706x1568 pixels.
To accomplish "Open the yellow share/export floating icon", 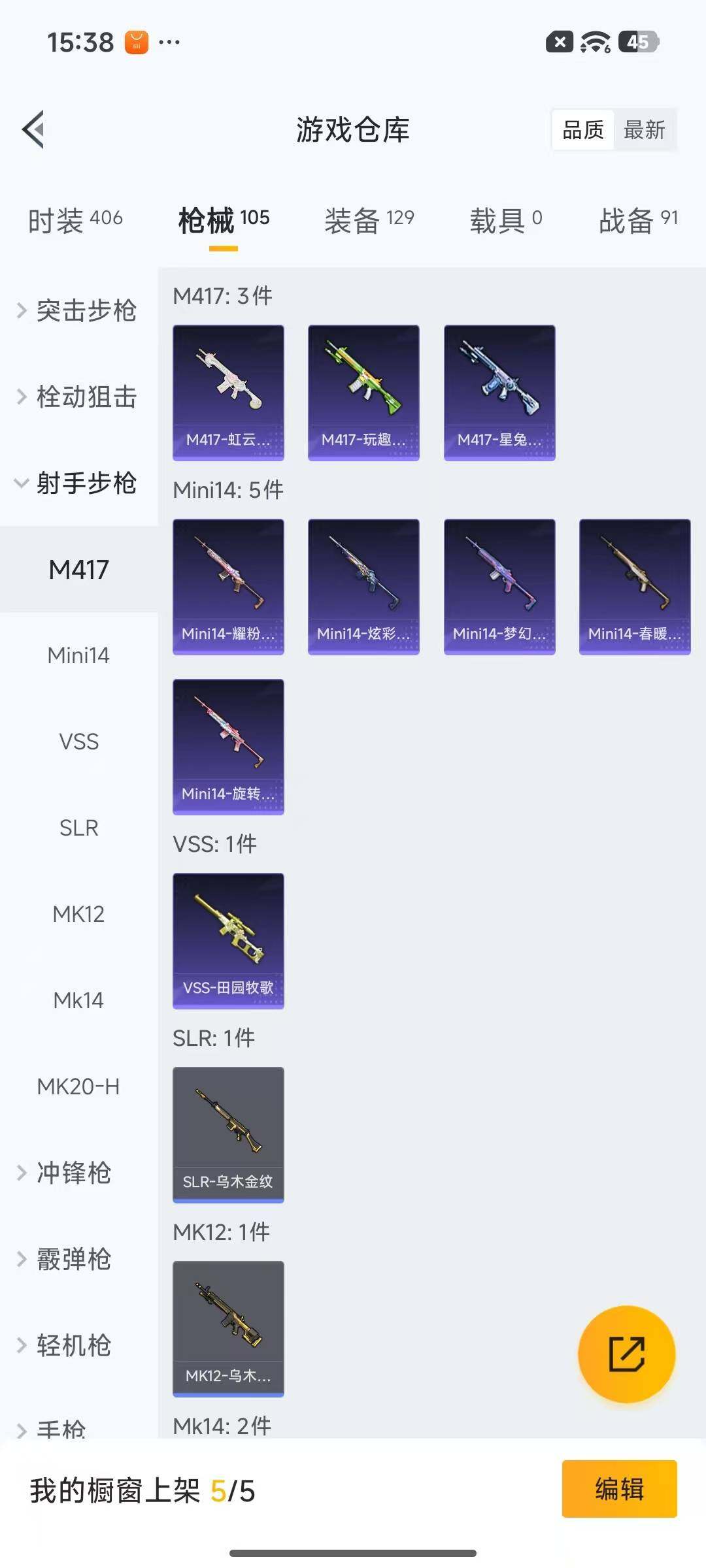I will (x=626, y=1354).
